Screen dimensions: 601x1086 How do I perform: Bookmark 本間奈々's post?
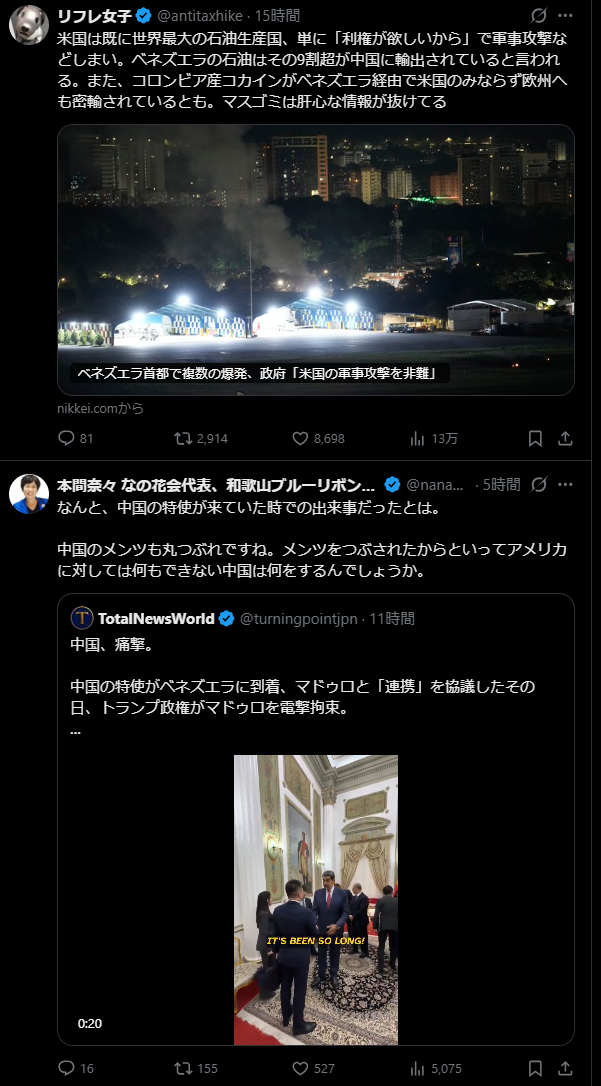536,1068
